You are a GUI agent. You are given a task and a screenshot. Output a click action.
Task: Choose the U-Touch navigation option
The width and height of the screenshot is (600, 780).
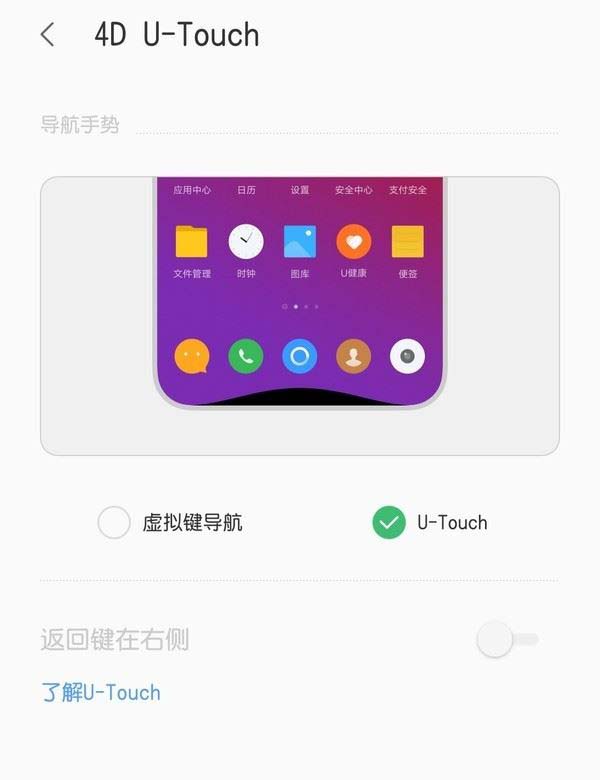(389, 522)
